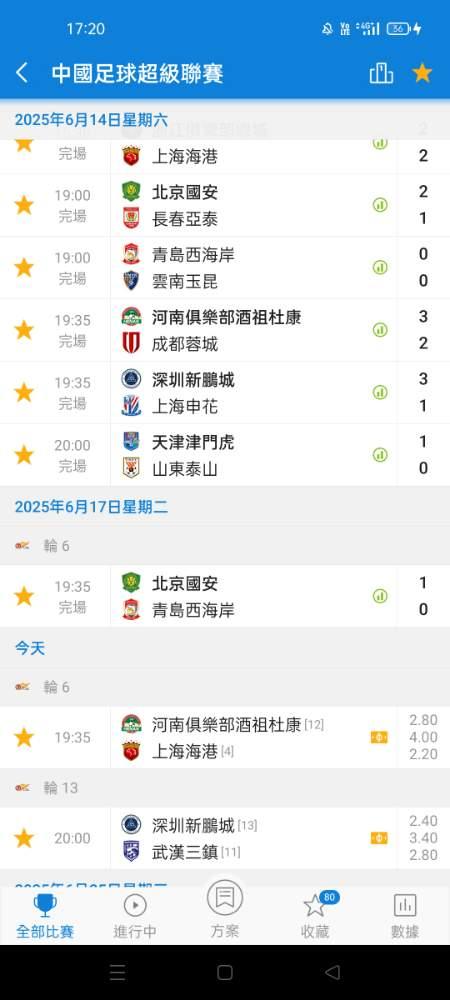The width and height of the screenshot is (450, 1000).
Task: View stats icon for 河南 vs 成都蓉城
Action: point(380,330)
